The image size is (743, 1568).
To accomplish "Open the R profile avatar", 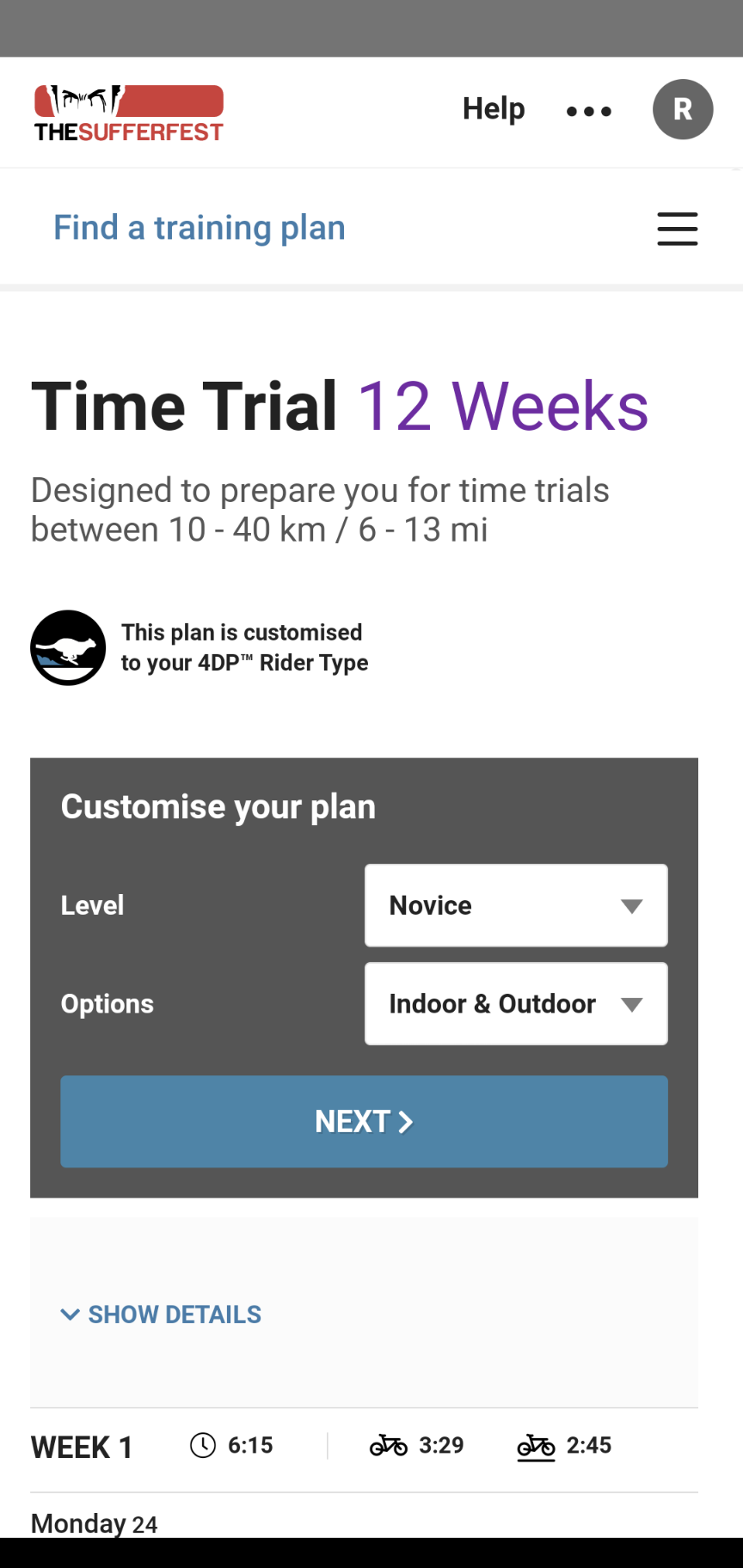I will pos(682,109).
